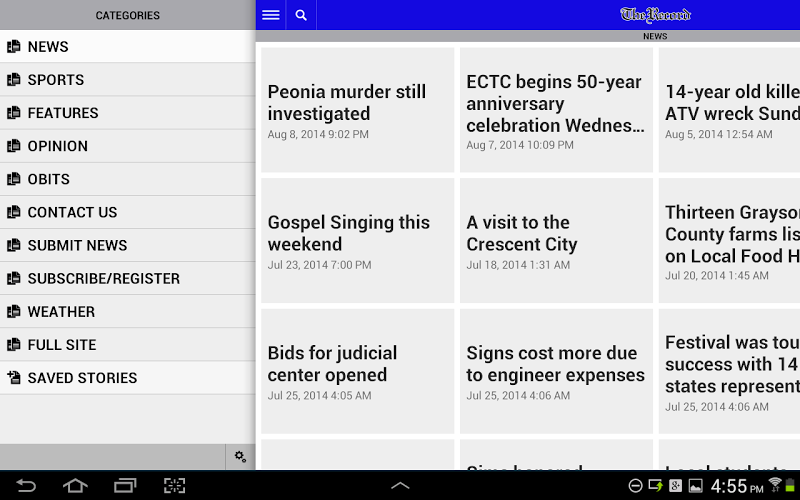Open the Full Site link
800x500 pixels.
pos(62,344)
